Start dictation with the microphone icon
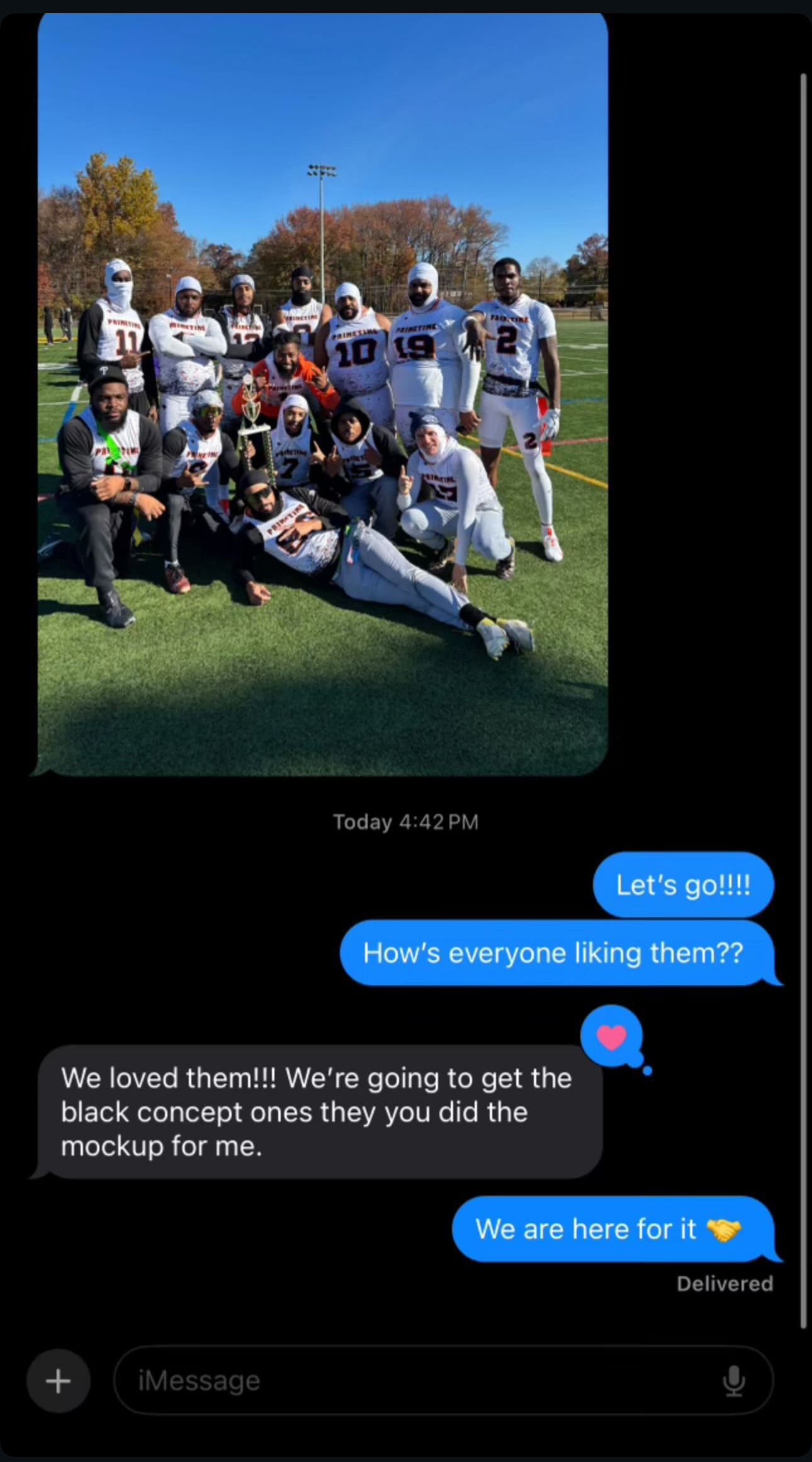The height and width of the screenshot is (1462, 812). pyautogui.click(x=733, y=1381)
